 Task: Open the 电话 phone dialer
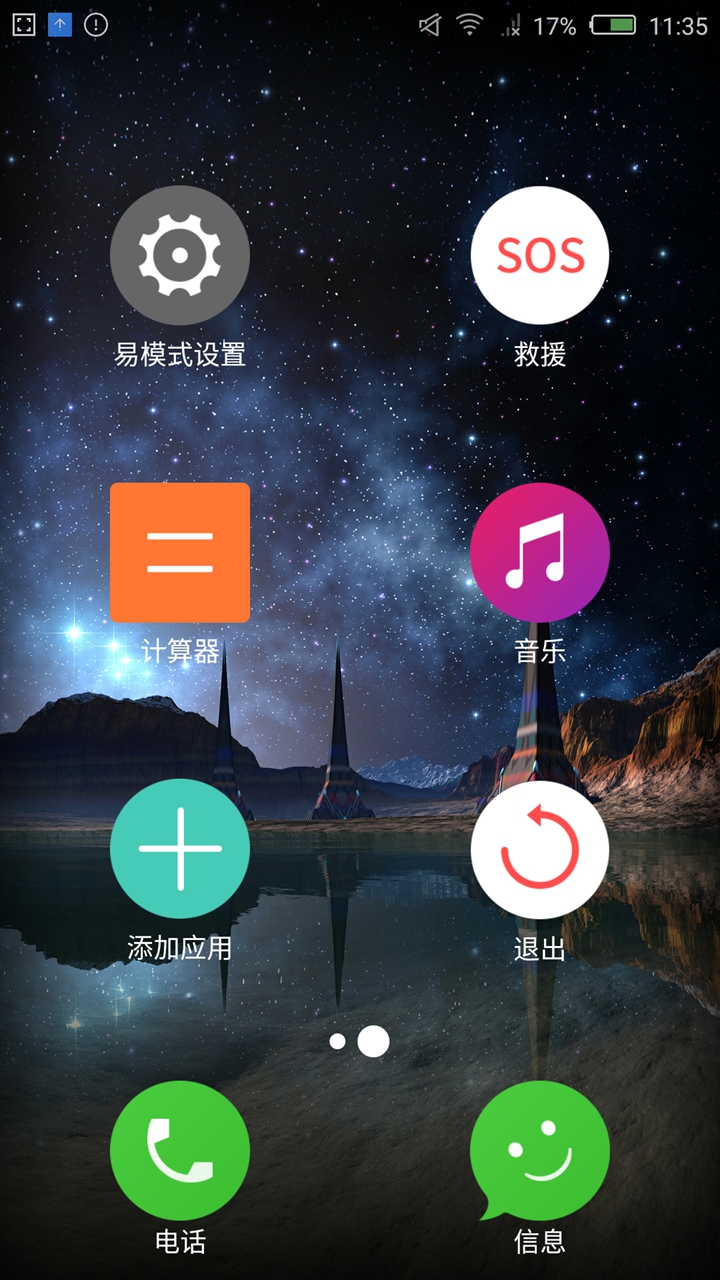point(180,1150)
